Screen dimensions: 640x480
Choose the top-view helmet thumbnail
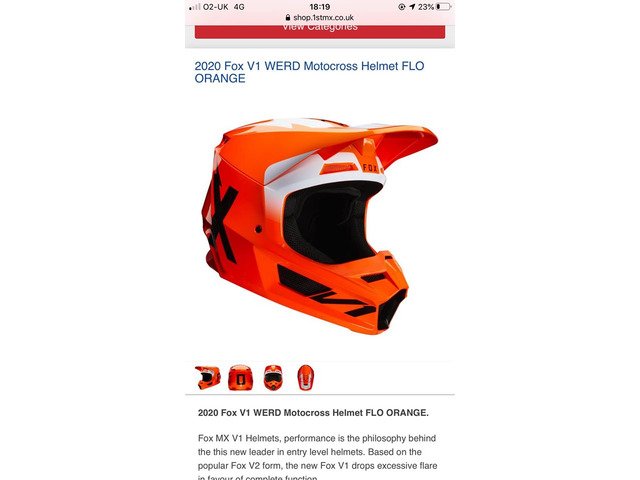305,377
